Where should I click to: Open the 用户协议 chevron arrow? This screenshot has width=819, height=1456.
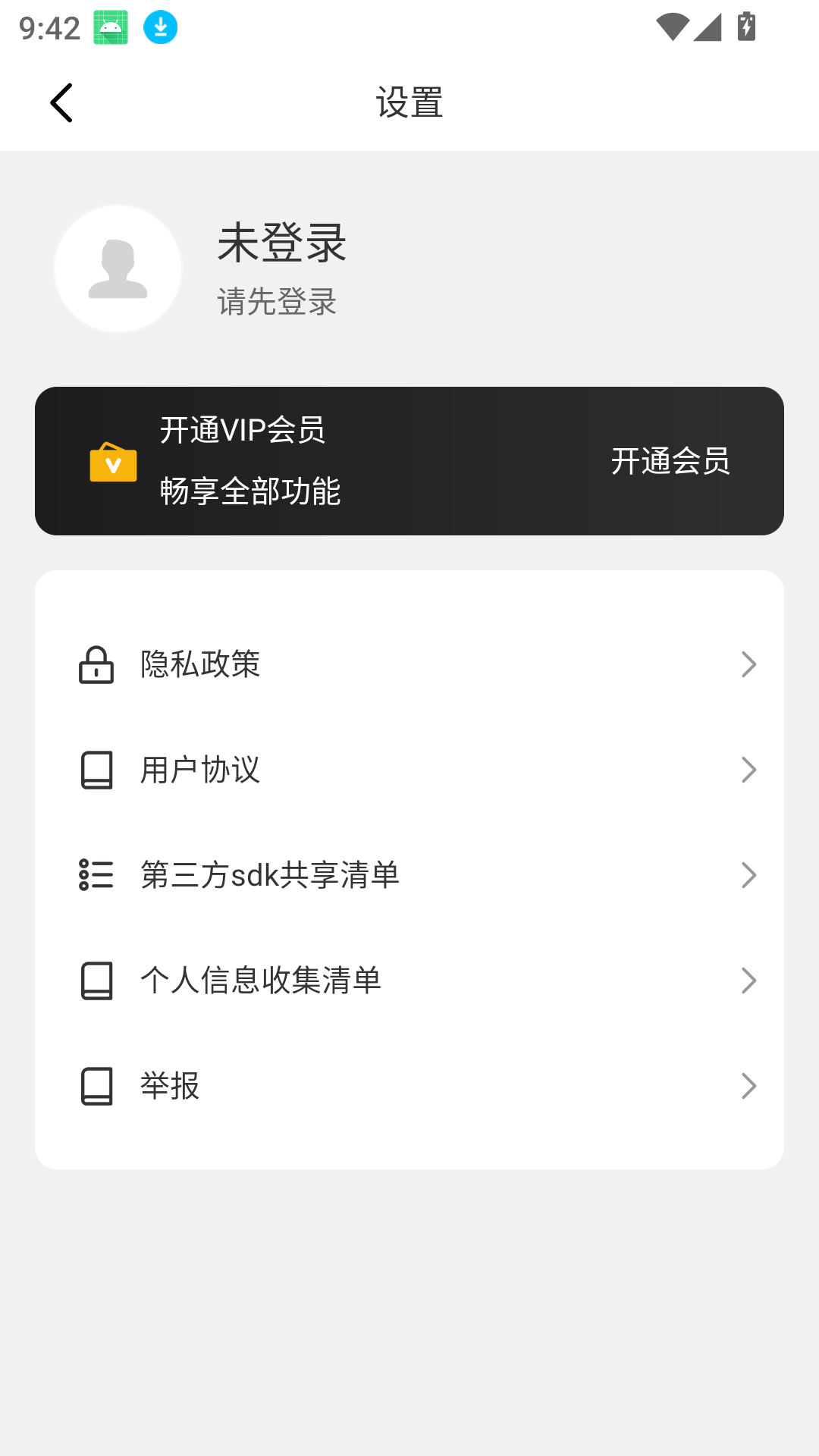click(749, 770)
